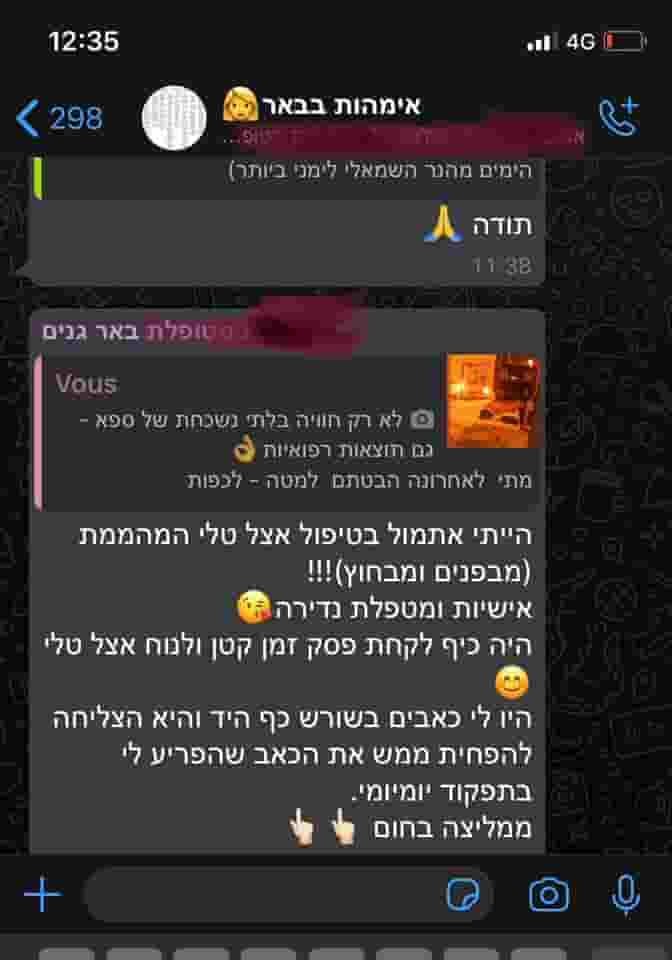Tap the plus attachment button
Viewport: 672px width, 960px height.
(42, 894)
